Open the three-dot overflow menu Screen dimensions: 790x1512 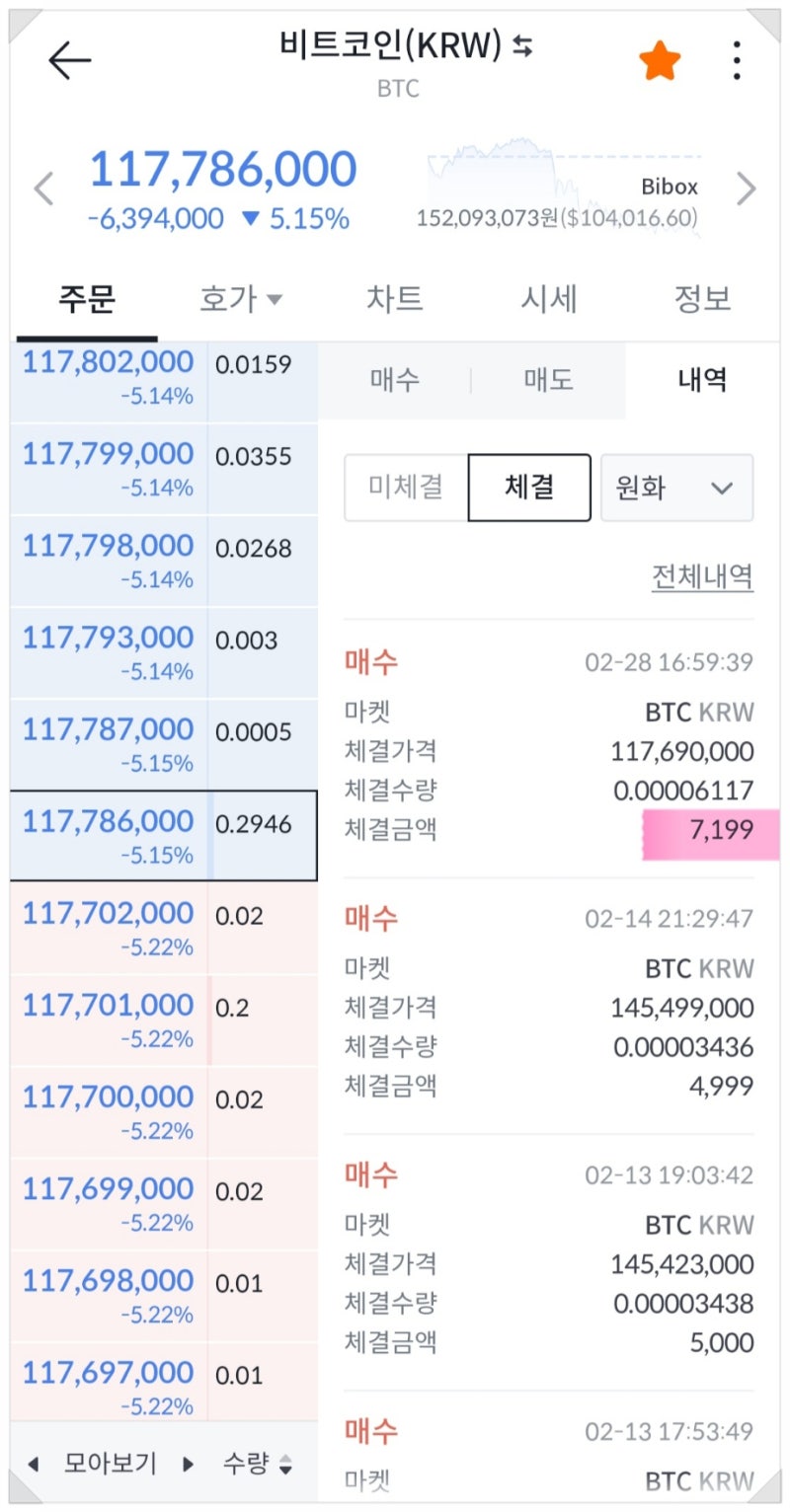736,59
